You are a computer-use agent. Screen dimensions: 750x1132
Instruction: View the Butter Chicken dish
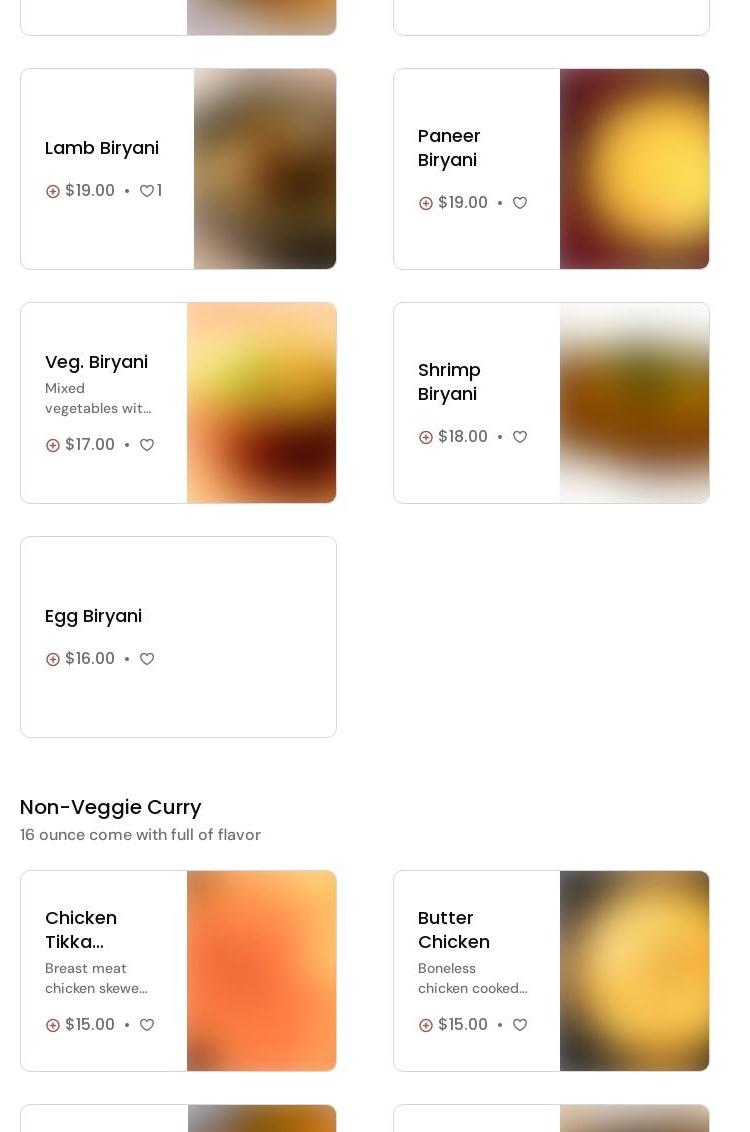[454, 930]
